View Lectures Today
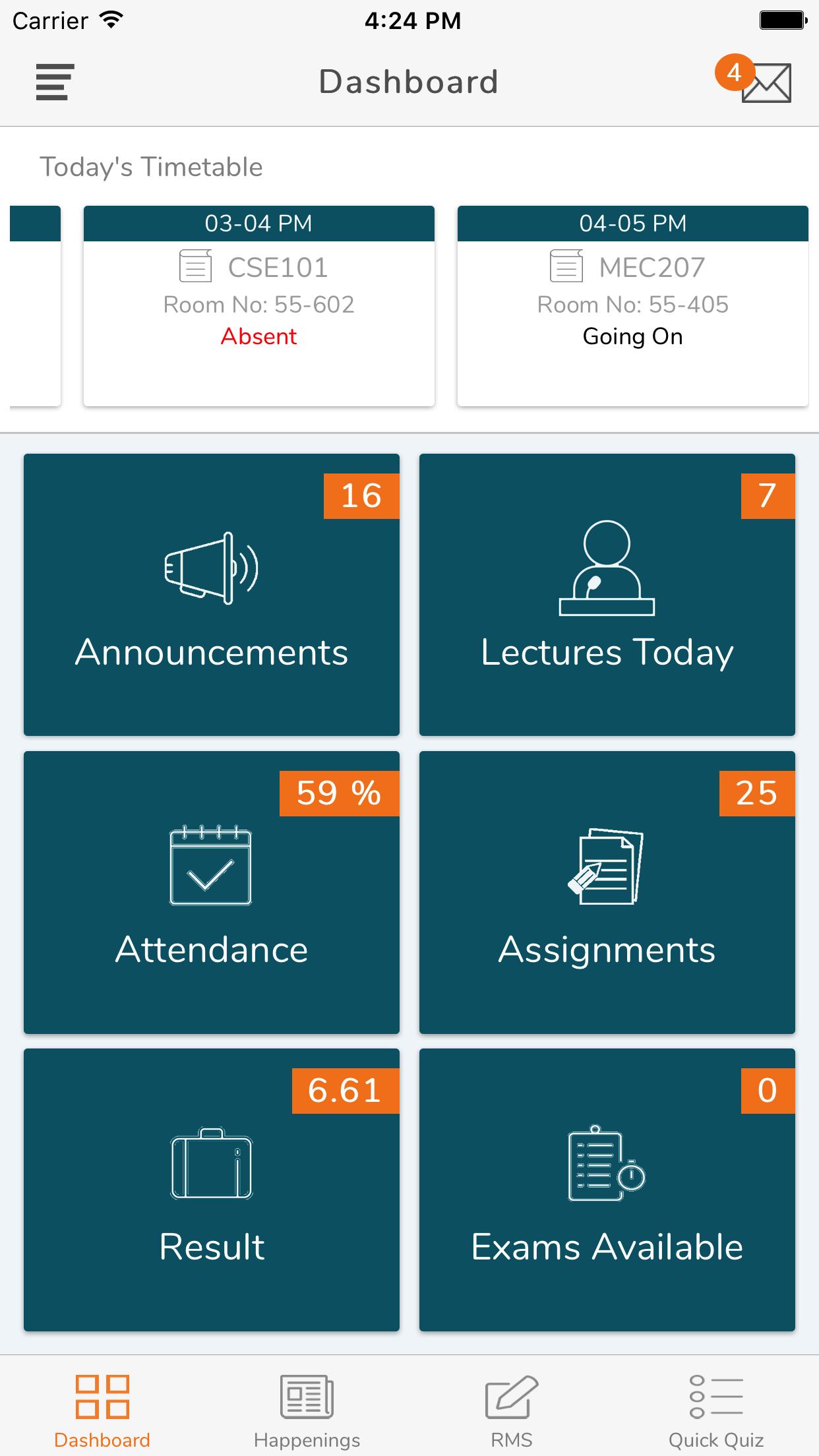 point(607,594)
